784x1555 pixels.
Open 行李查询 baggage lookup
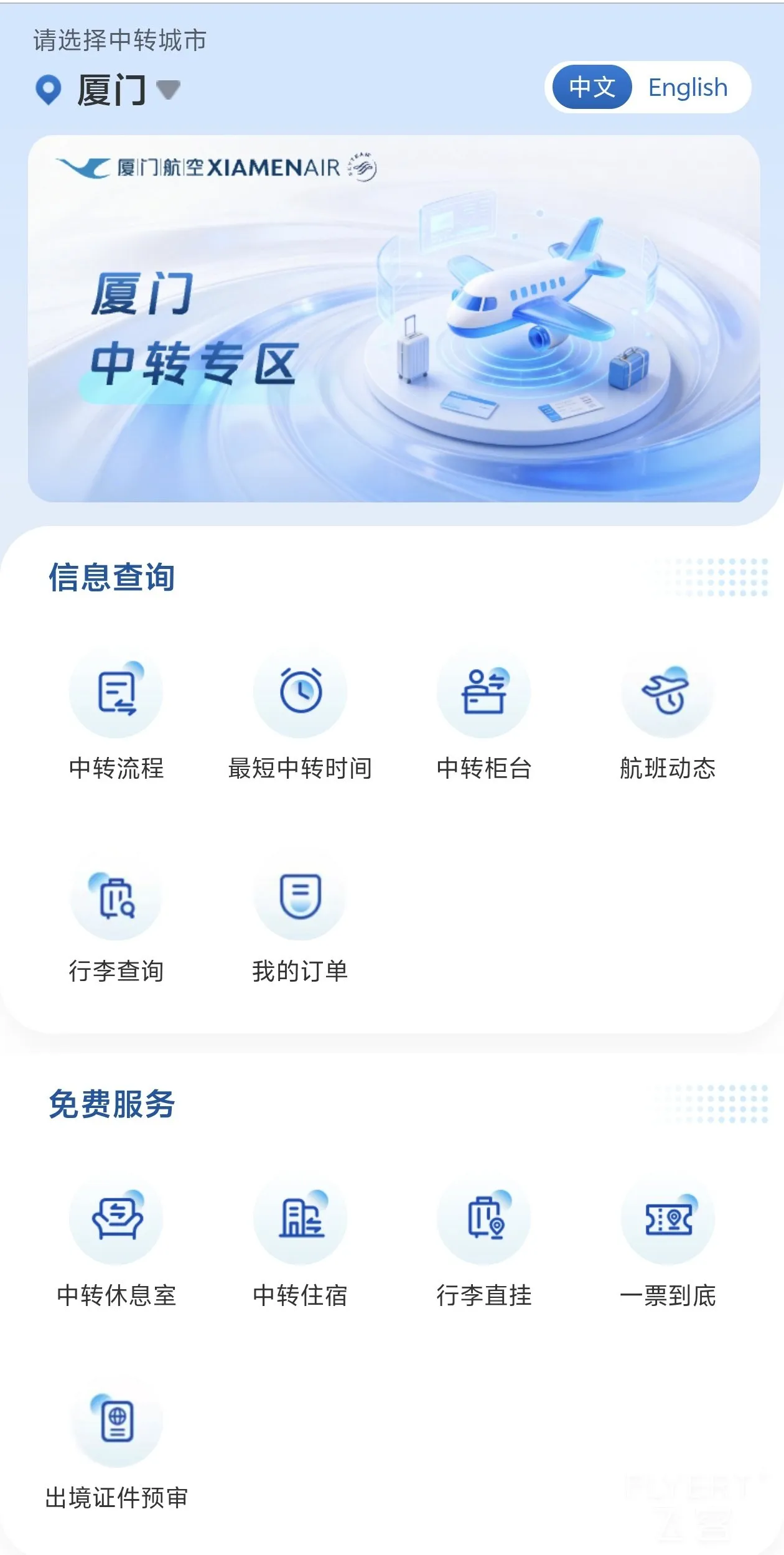pos(116,918)
